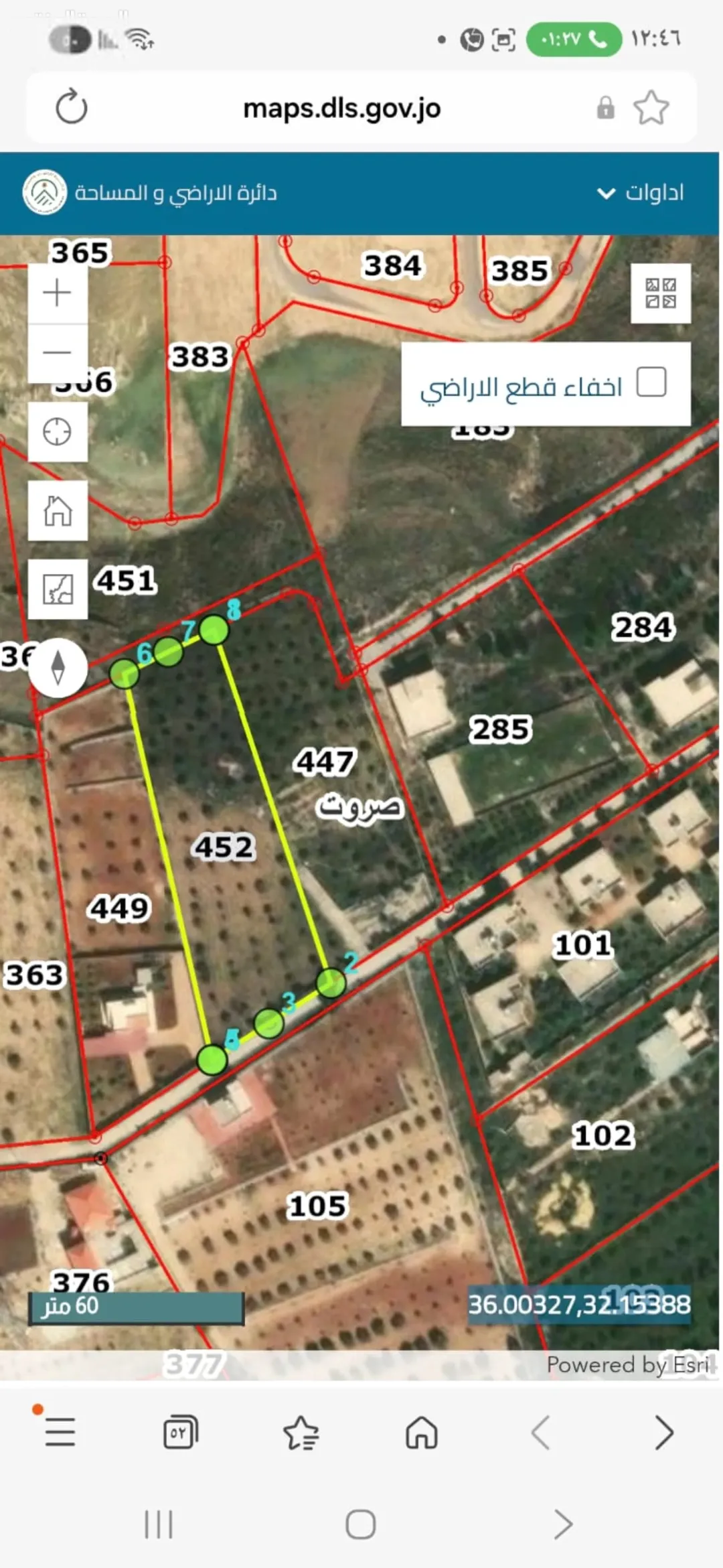View the open browser tabs

[181, 1433]
